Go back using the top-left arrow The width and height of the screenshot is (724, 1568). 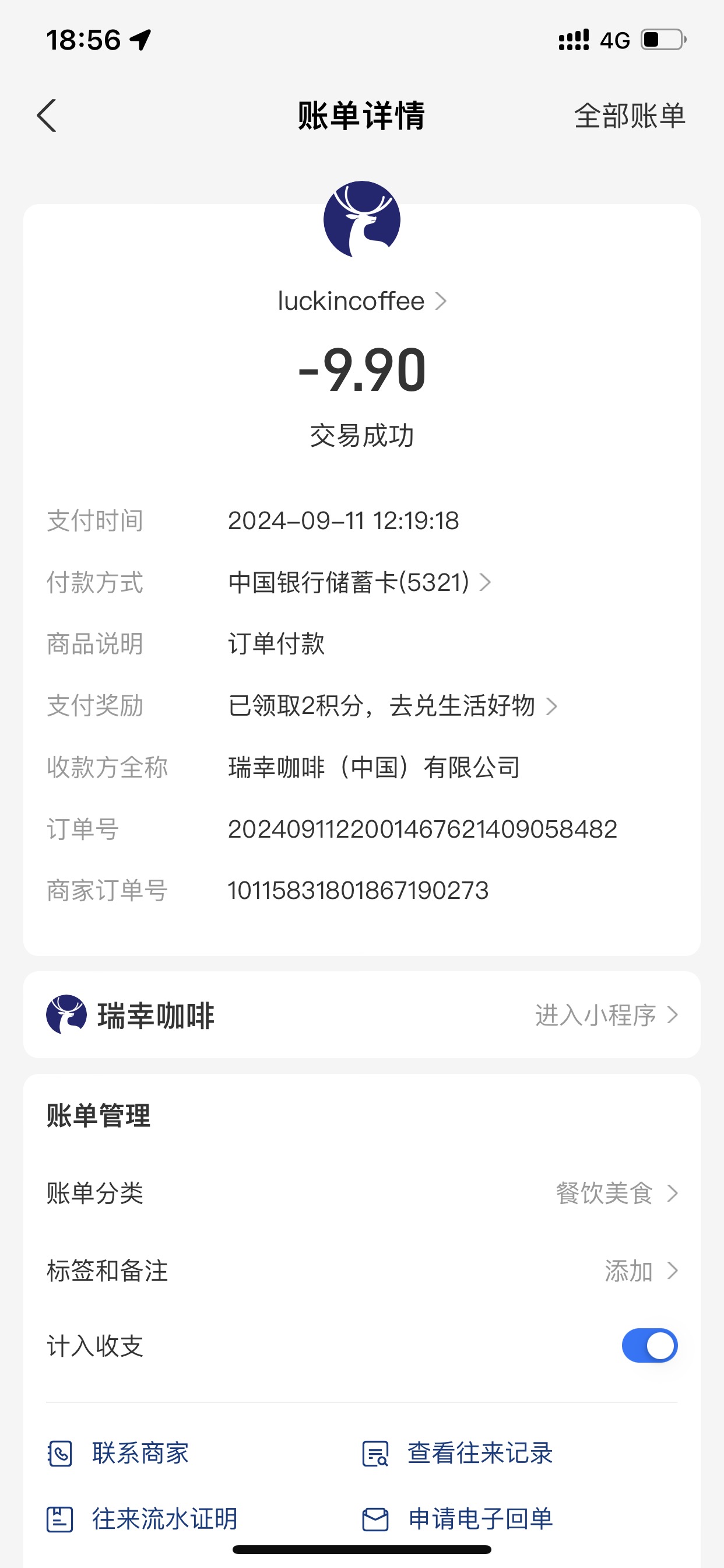(46, 116)
